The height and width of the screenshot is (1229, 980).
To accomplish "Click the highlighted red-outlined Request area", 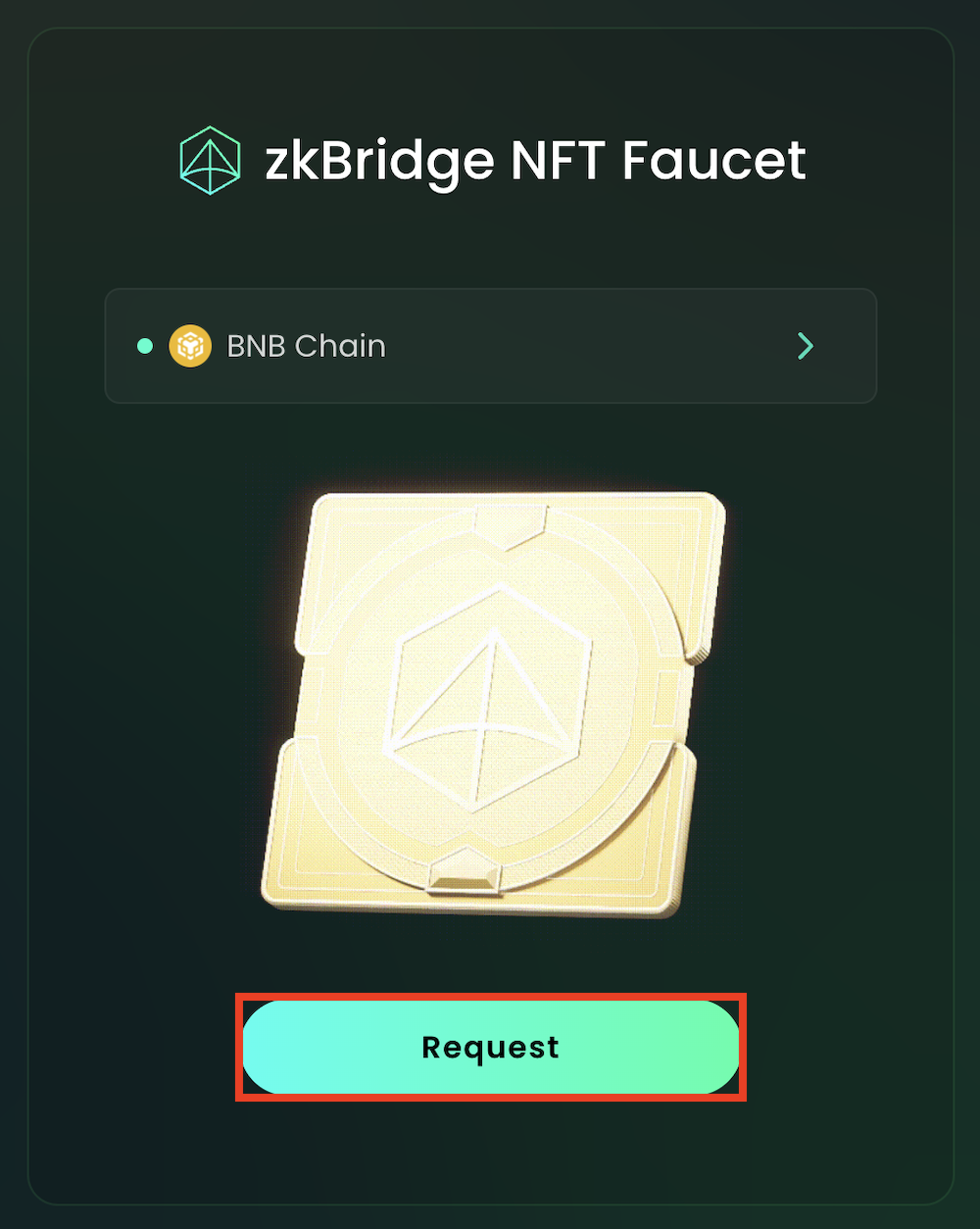I will click(489, 1047).
